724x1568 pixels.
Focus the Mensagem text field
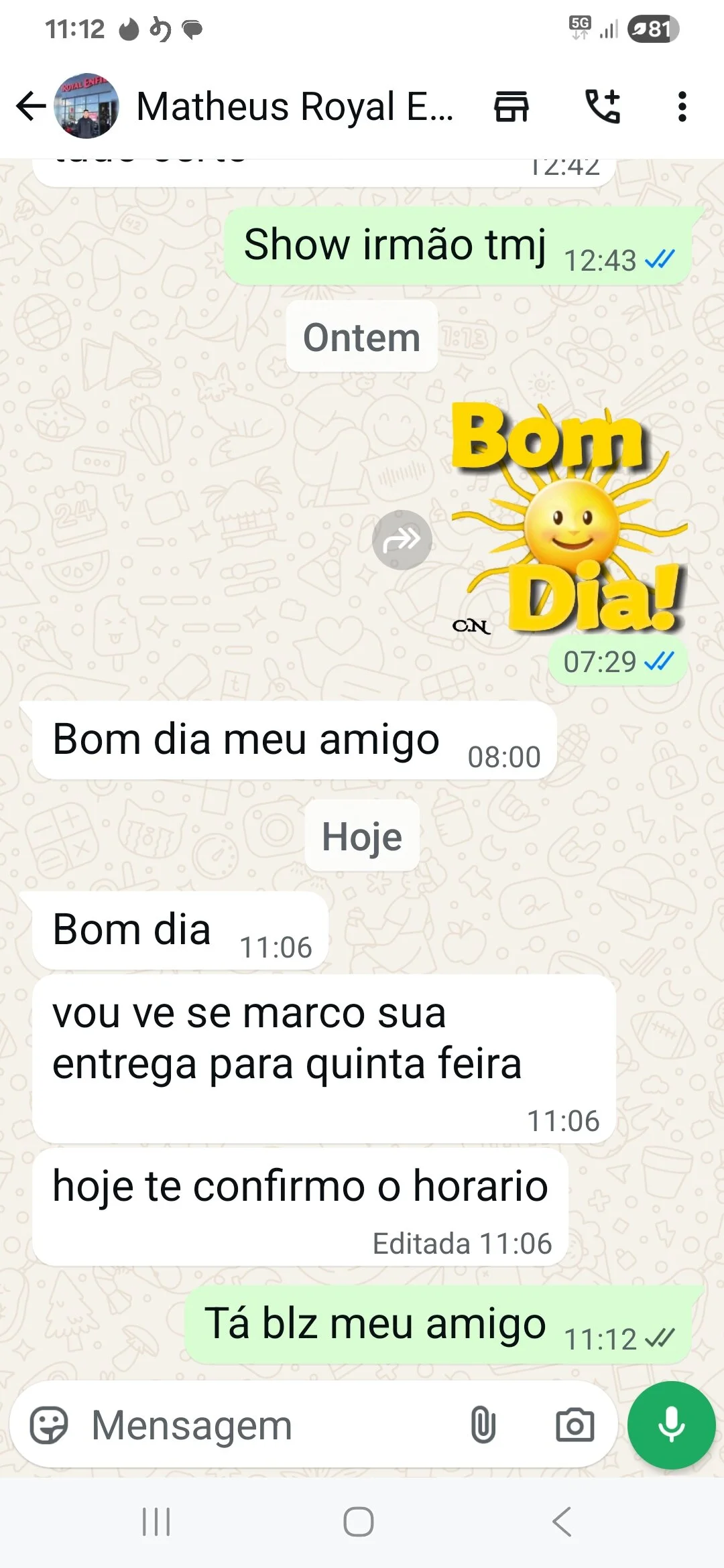coord(268,1425)
